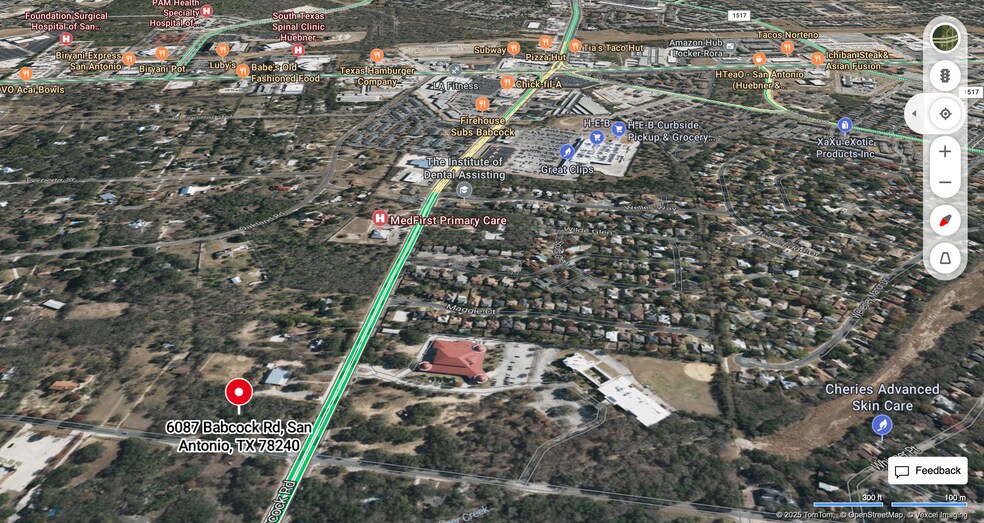Toggle the map tilt view
The width and height of the screenshot is (984, 523).
point(945,259)
